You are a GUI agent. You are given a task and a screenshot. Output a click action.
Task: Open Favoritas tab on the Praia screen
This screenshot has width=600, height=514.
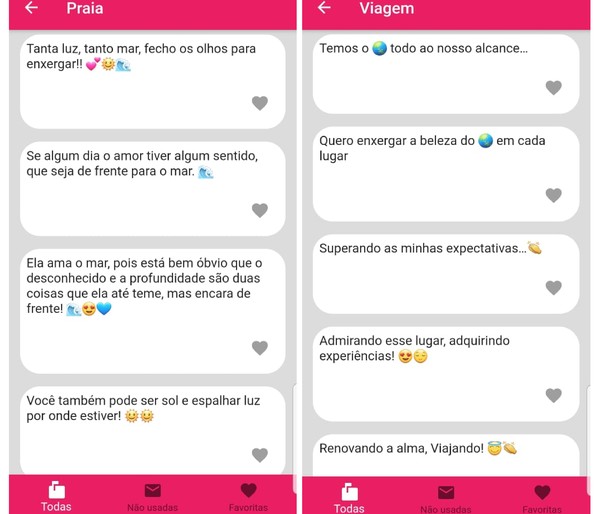pos(248,496)
